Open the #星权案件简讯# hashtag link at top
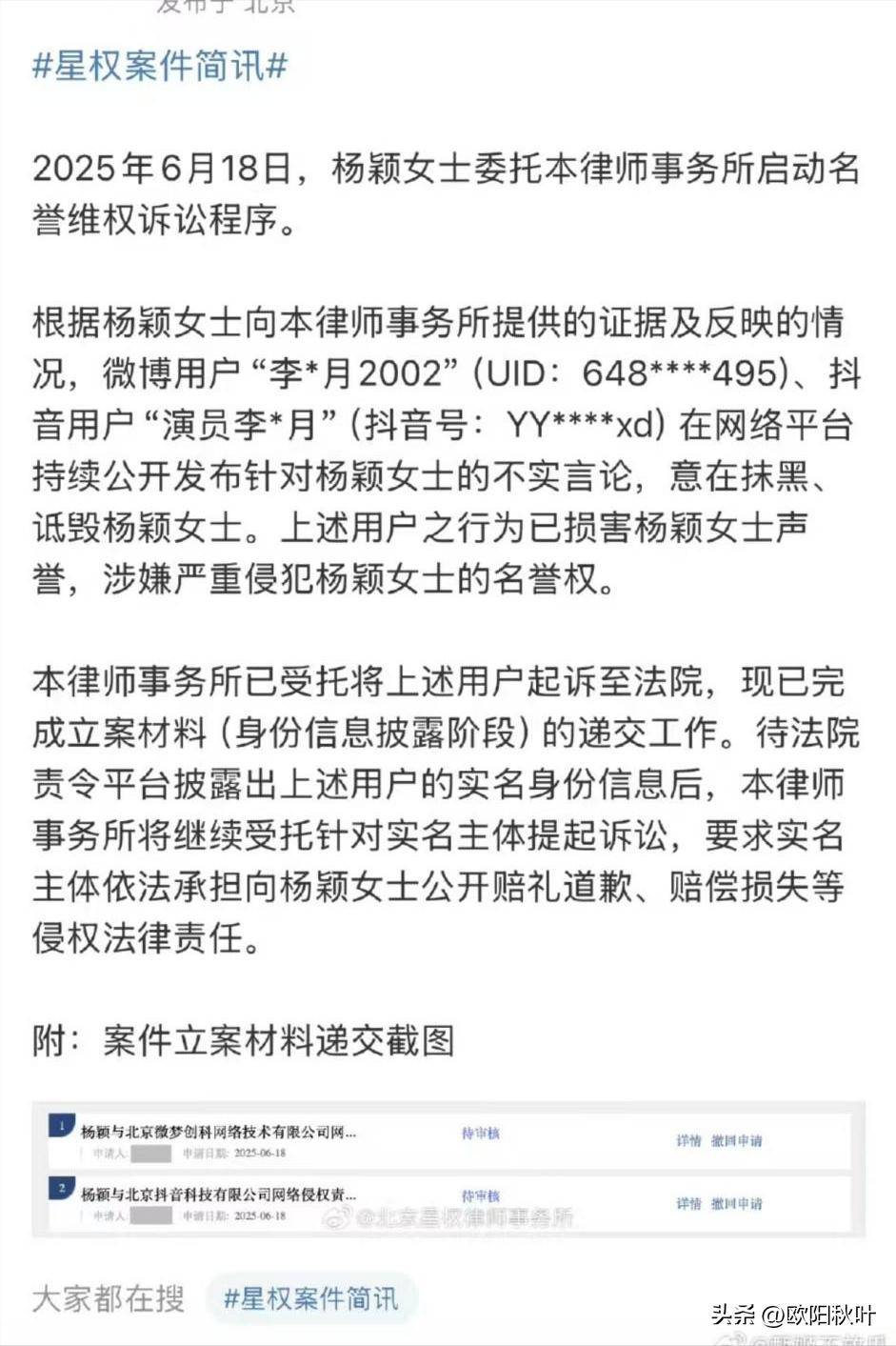The height and width of the screenshot is (1346, 896). point(160,67)
